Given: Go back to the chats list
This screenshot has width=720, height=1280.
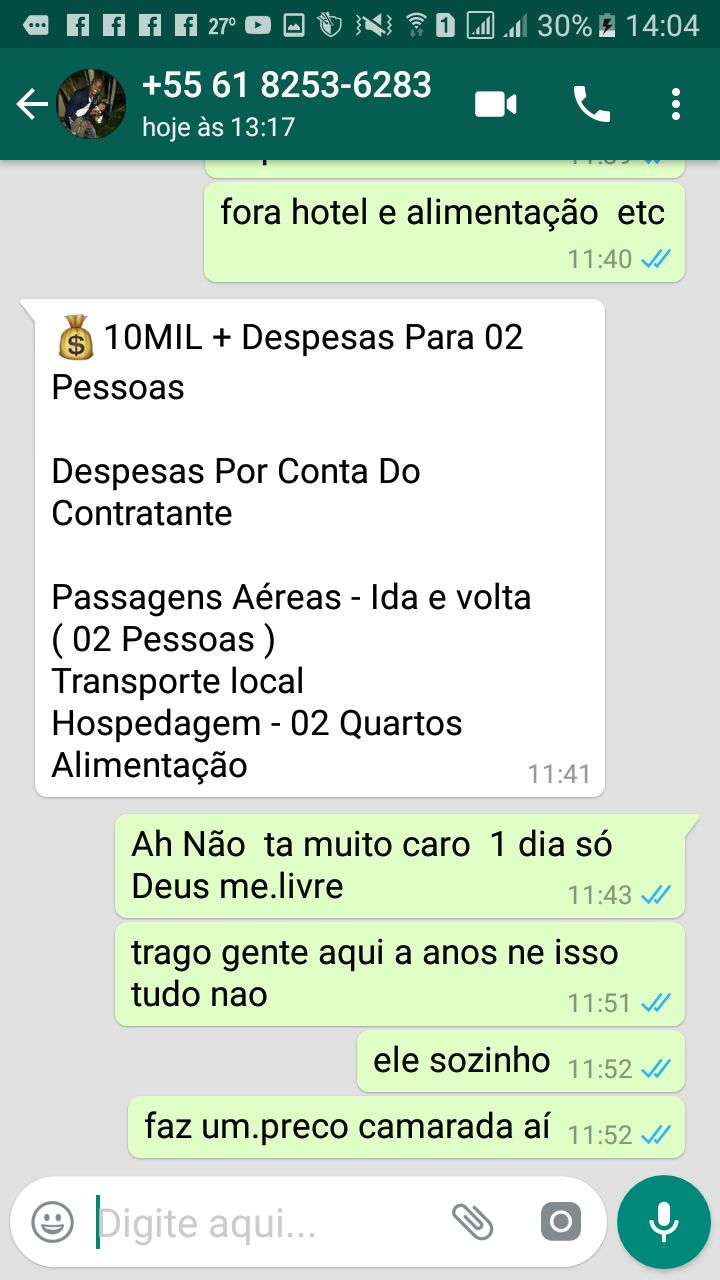Looking at the screenshot, I should coord(32,104).
